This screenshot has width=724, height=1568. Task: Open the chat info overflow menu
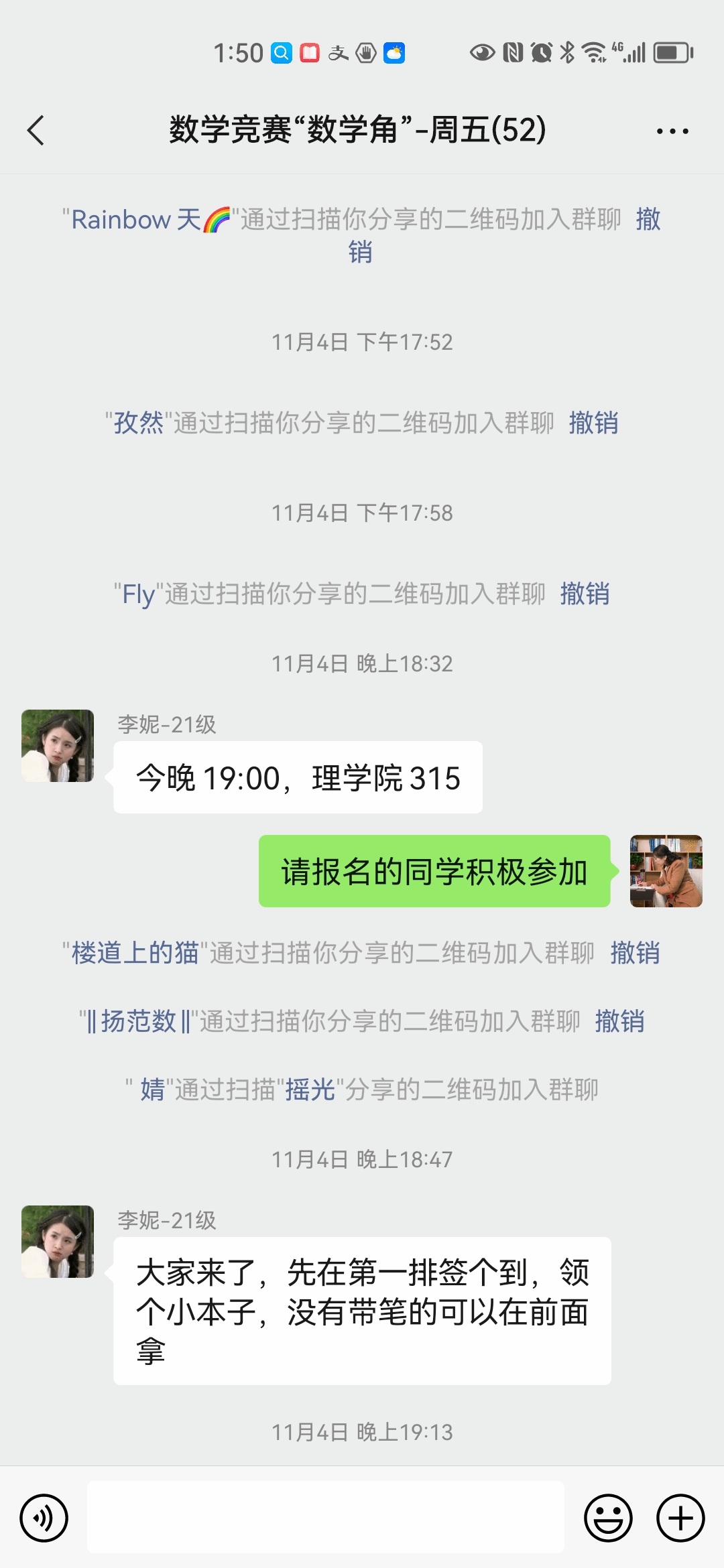click(x=672, y=131)
